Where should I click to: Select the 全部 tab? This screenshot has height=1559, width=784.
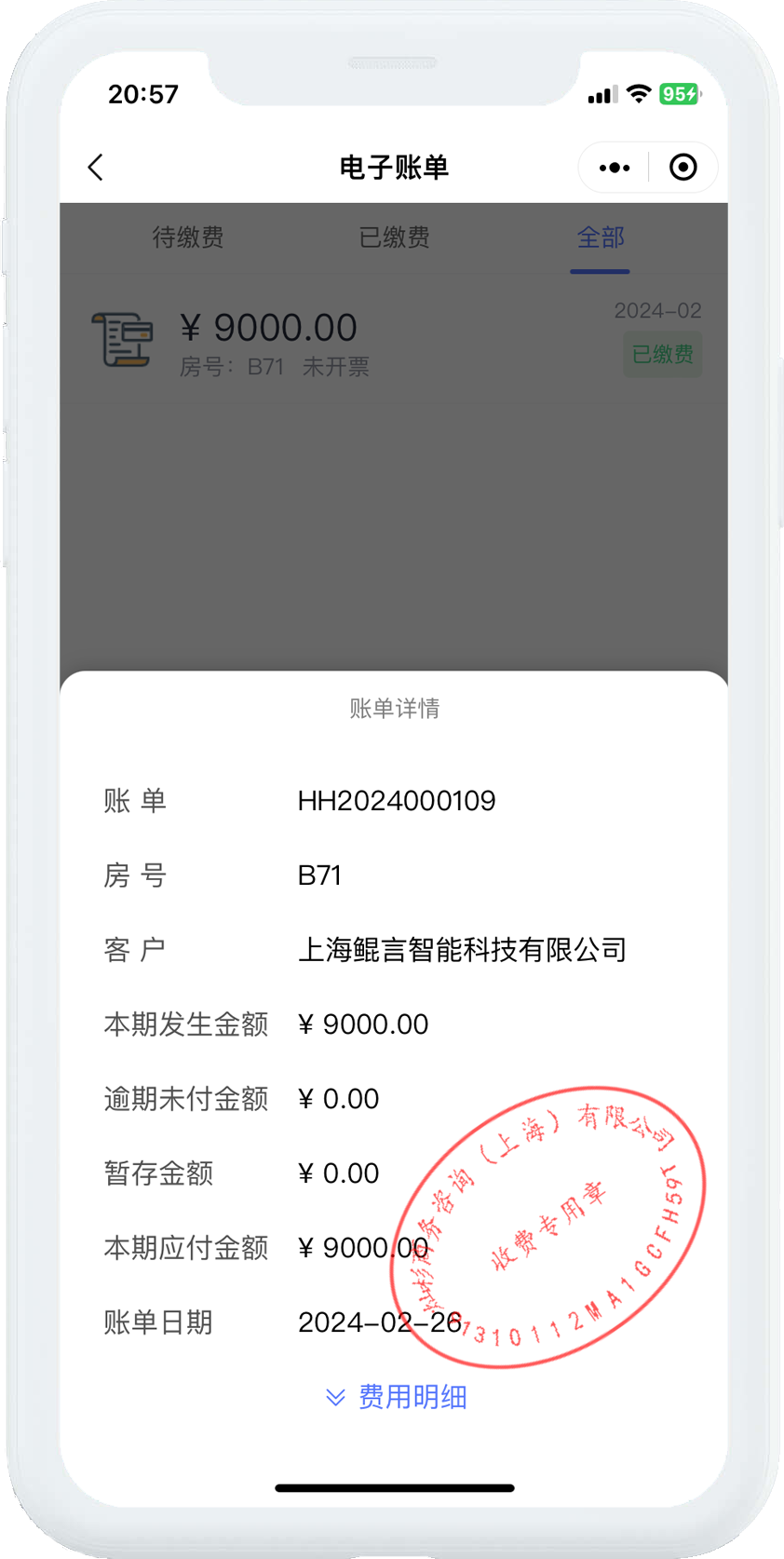click(601, 237)
